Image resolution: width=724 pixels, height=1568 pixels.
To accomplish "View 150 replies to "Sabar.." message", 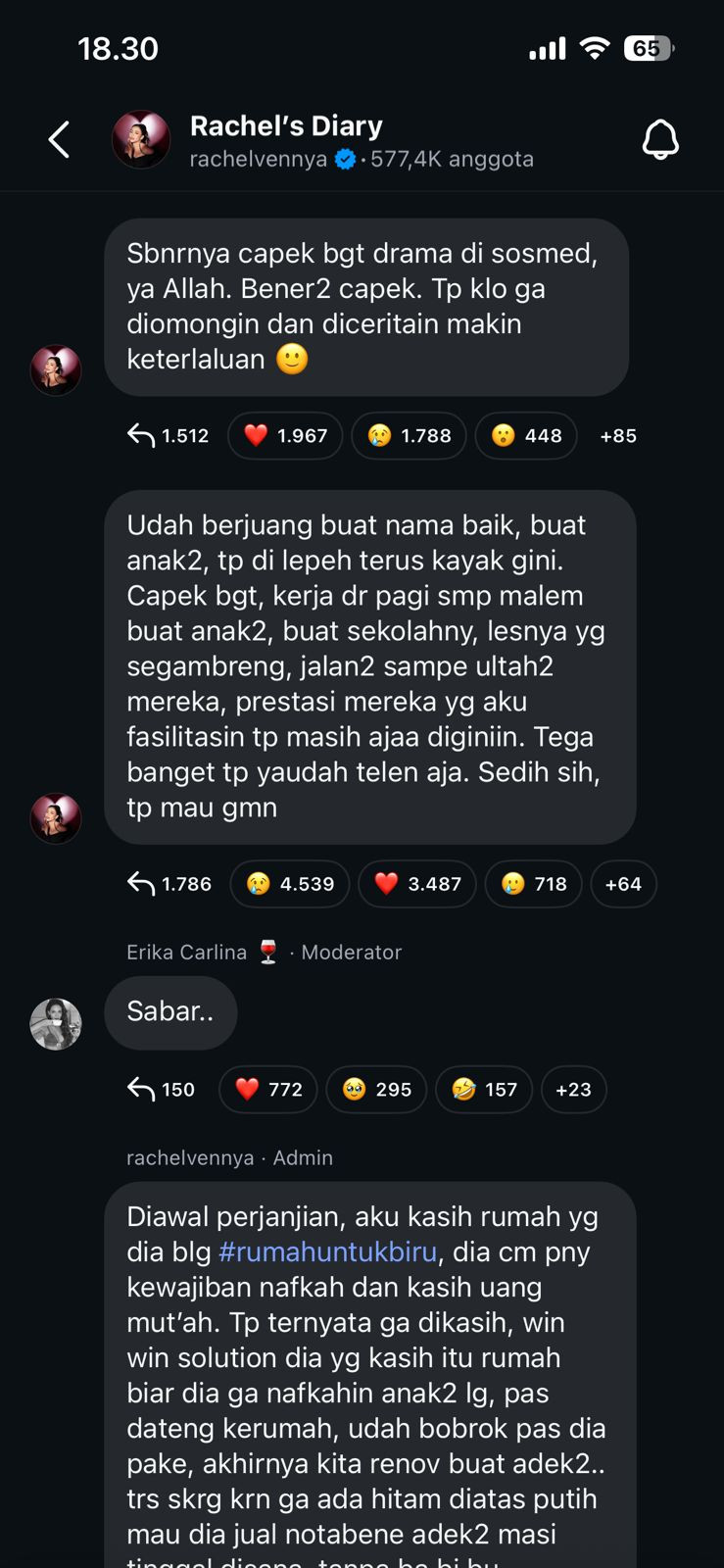I will click(162, 1090).
